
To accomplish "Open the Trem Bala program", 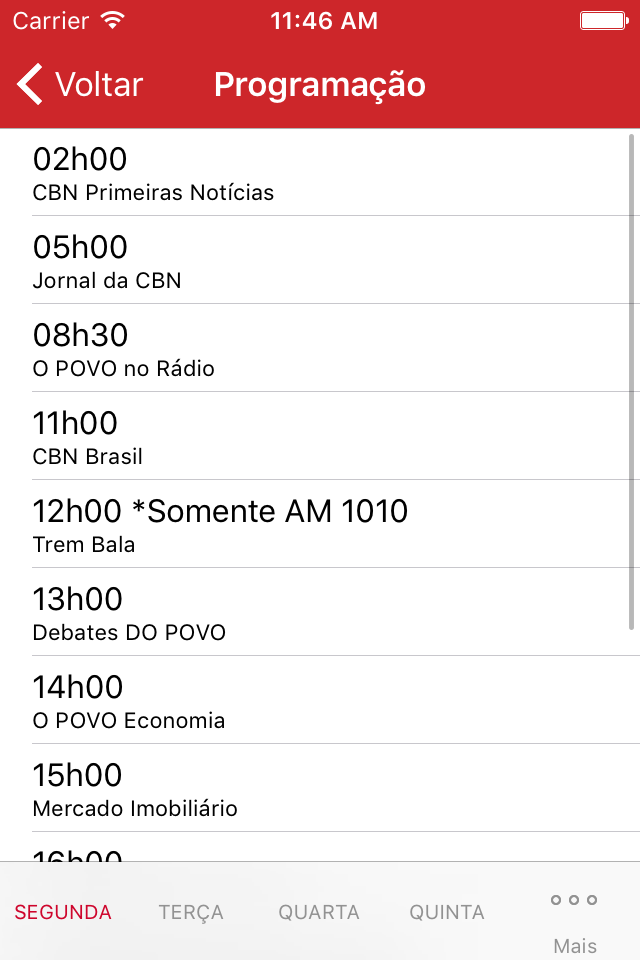I will (x=320, y=525).
